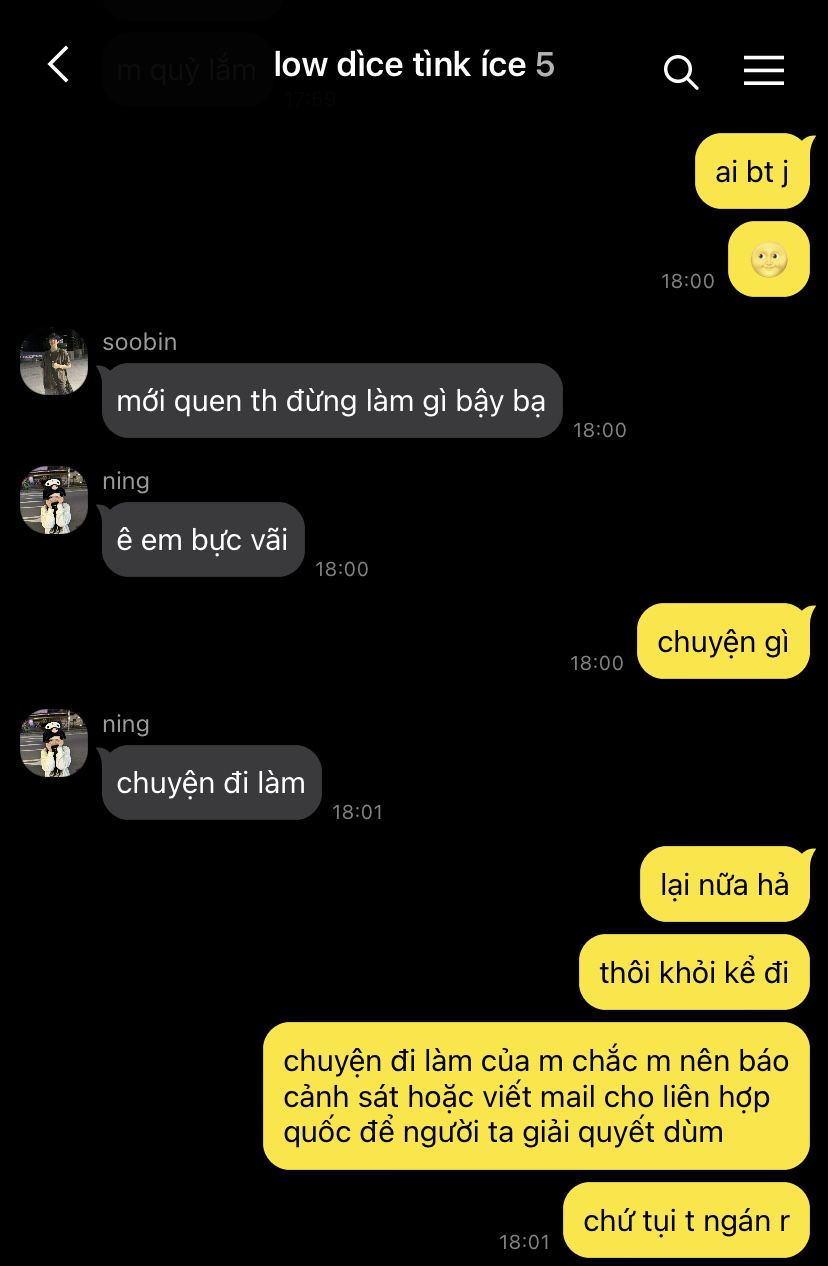828x1266 pixels.
Task: Open ning's avatar next to 'chuyện đi làm'
Action: [54, 743]
